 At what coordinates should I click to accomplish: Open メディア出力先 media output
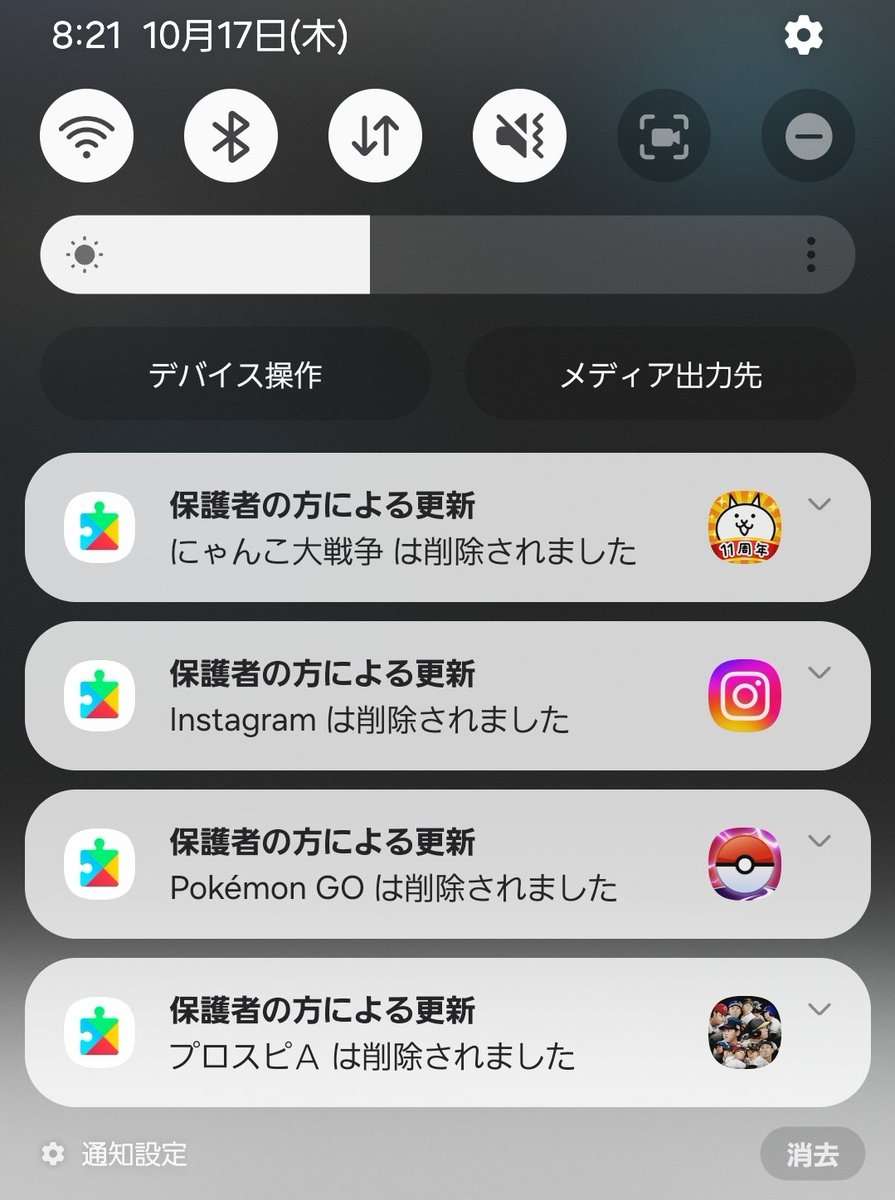[660, 375]
